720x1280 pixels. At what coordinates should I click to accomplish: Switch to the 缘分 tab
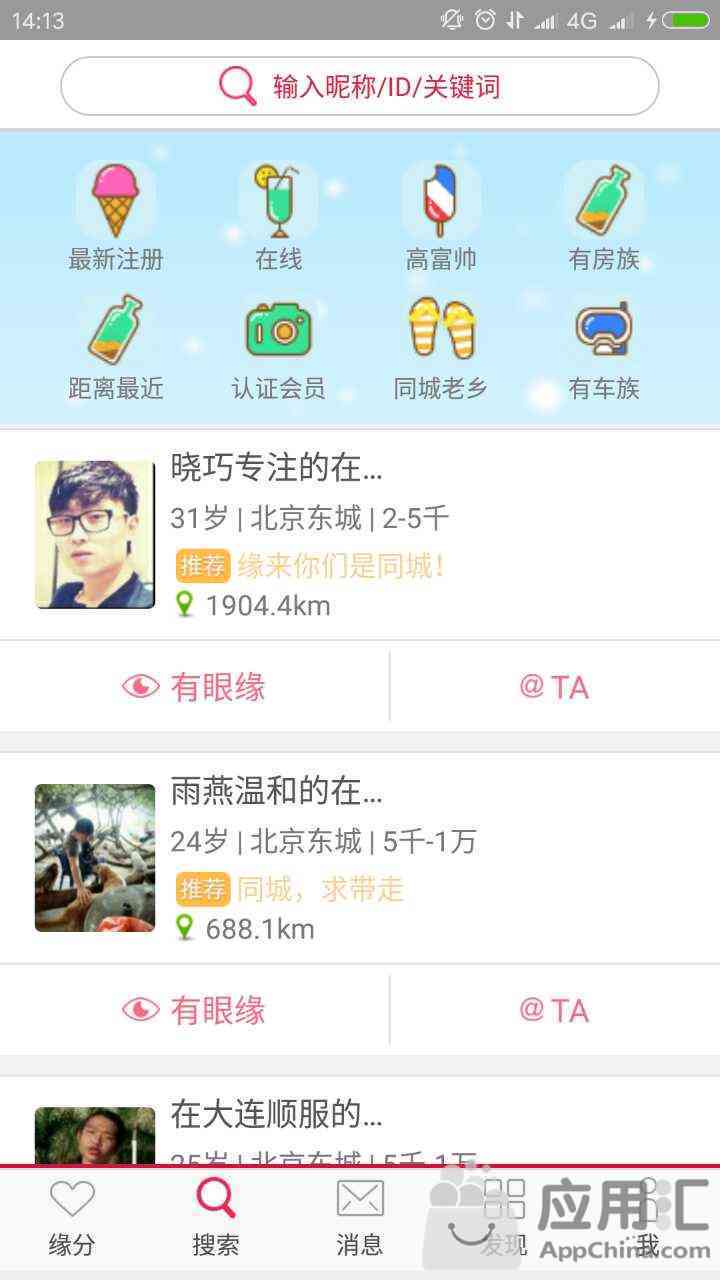coord(72,1217)
